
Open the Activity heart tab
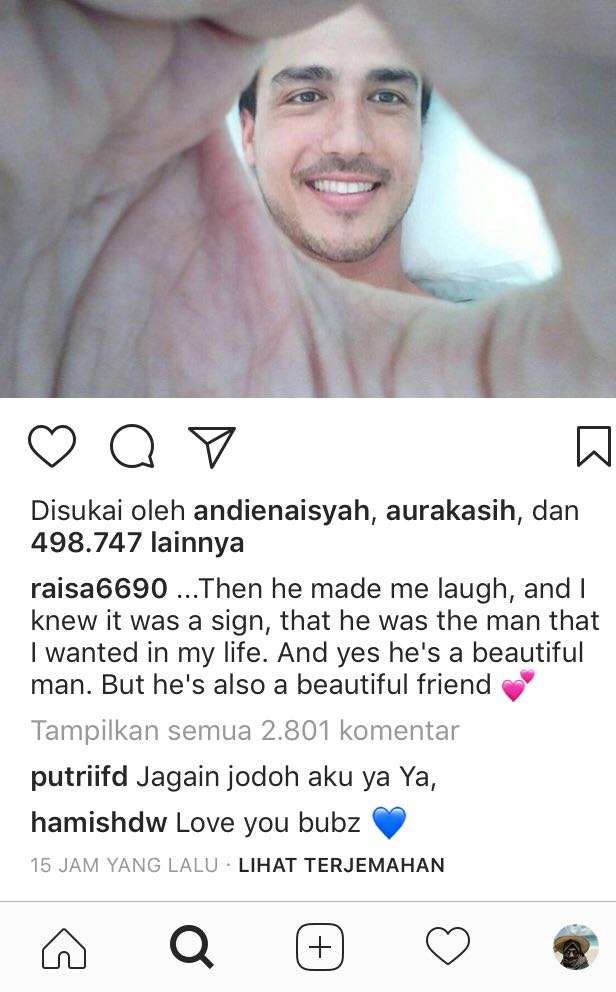tap(447, 946)
